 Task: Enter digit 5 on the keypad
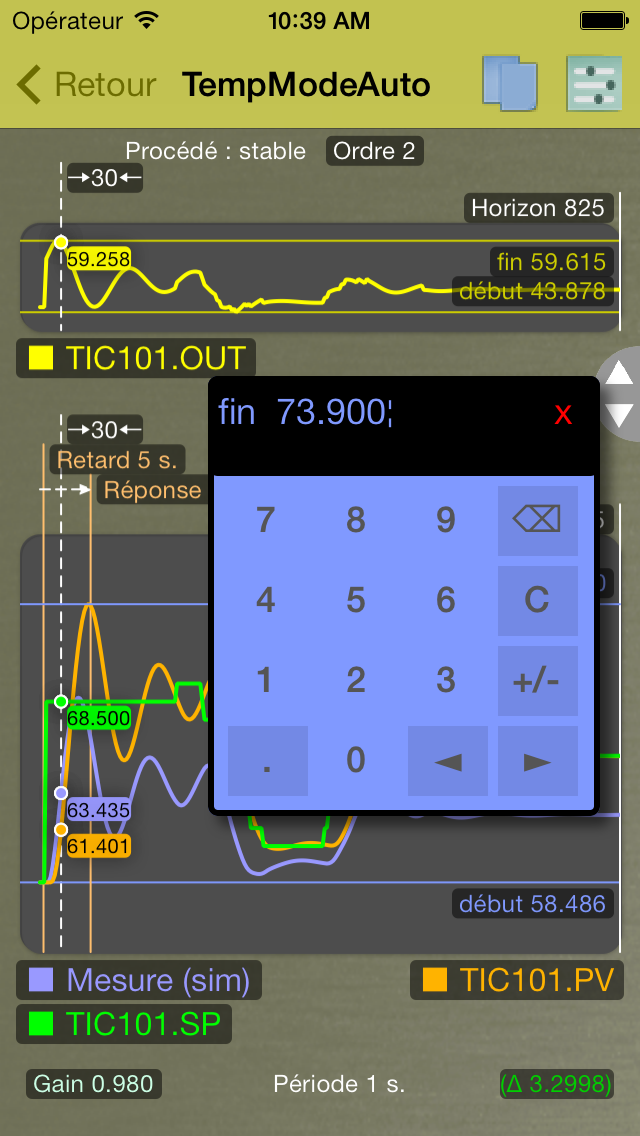click(356, 600)
